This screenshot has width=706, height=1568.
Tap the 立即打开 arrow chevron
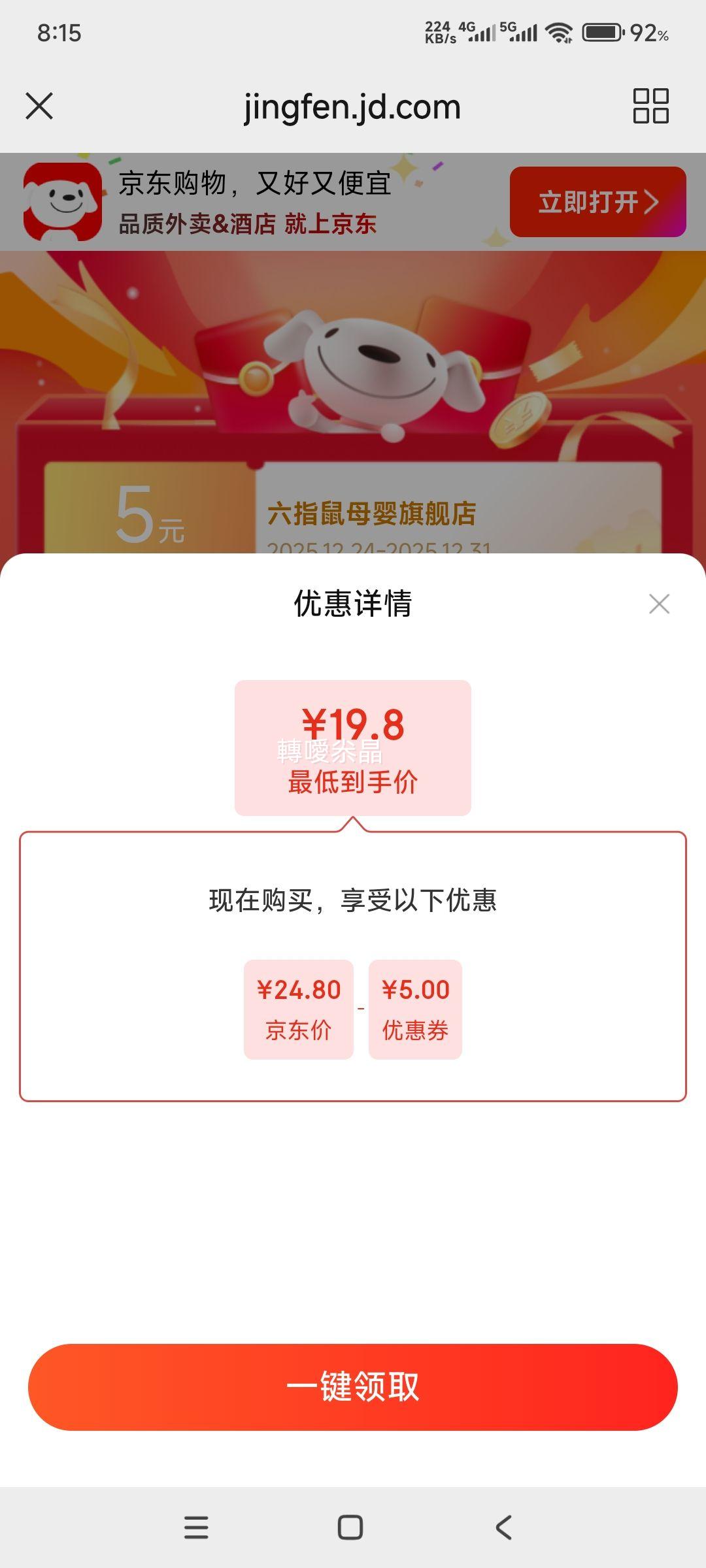[652, 203]
